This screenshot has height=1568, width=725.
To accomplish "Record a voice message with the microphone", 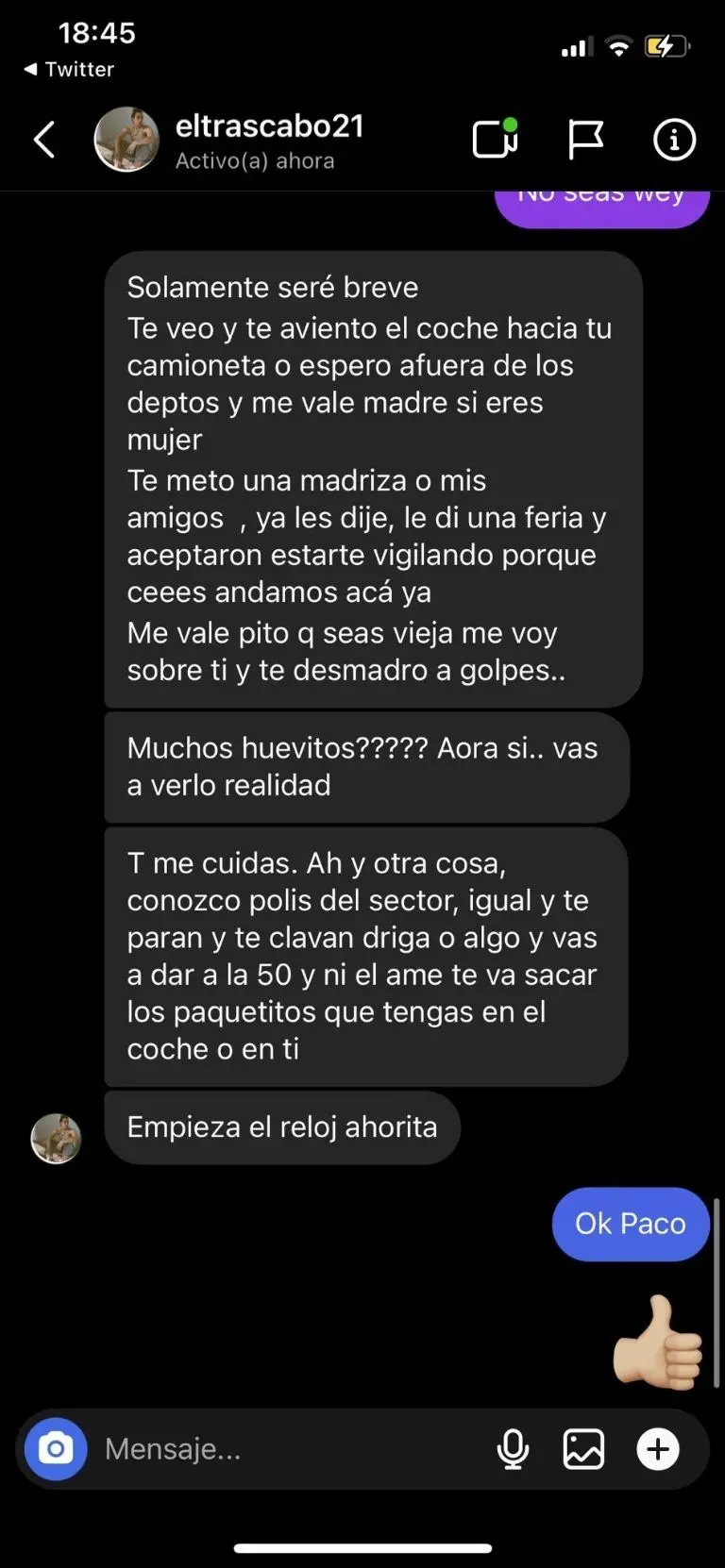I will [x=513, y=1448].
